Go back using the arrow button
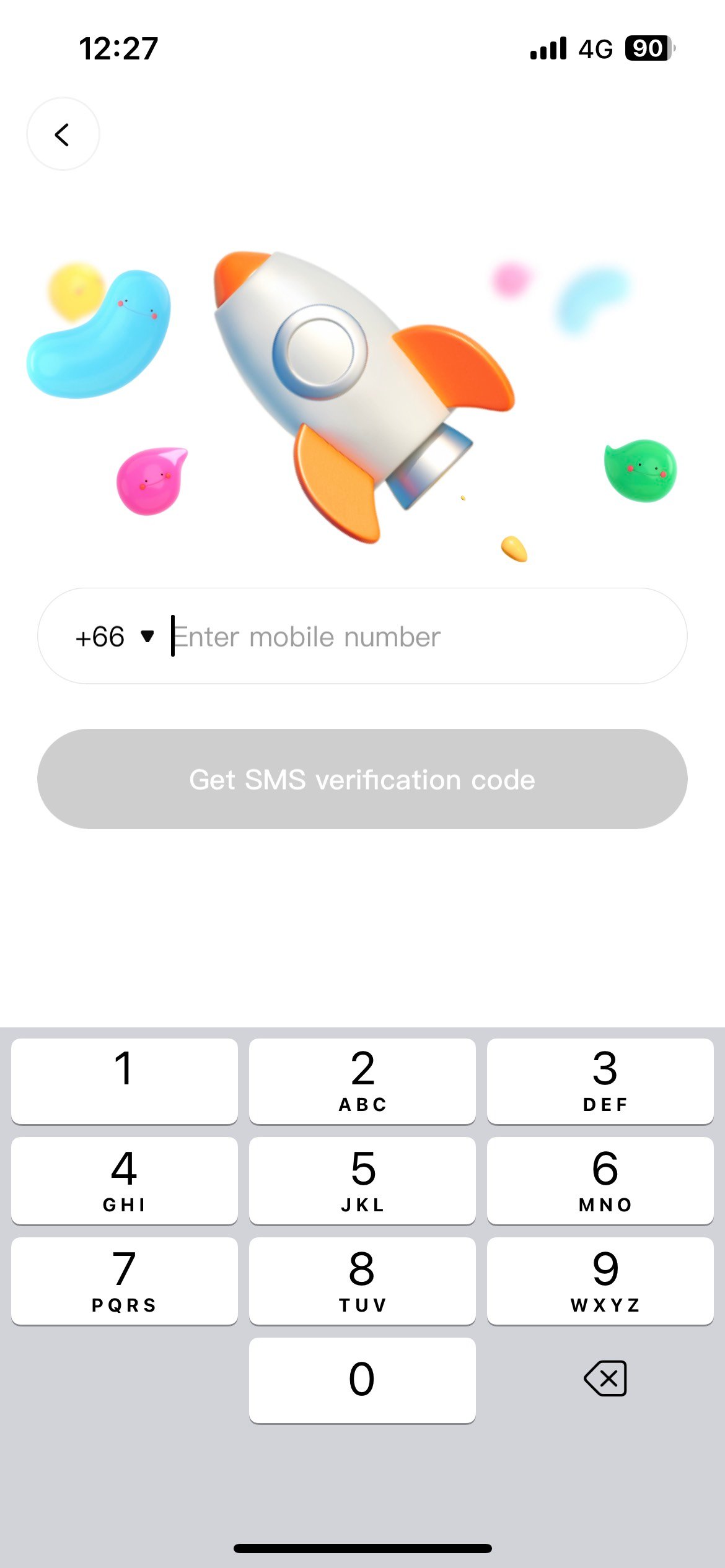The width and height of the screenshot is (725, 1568). coord(63,134)
